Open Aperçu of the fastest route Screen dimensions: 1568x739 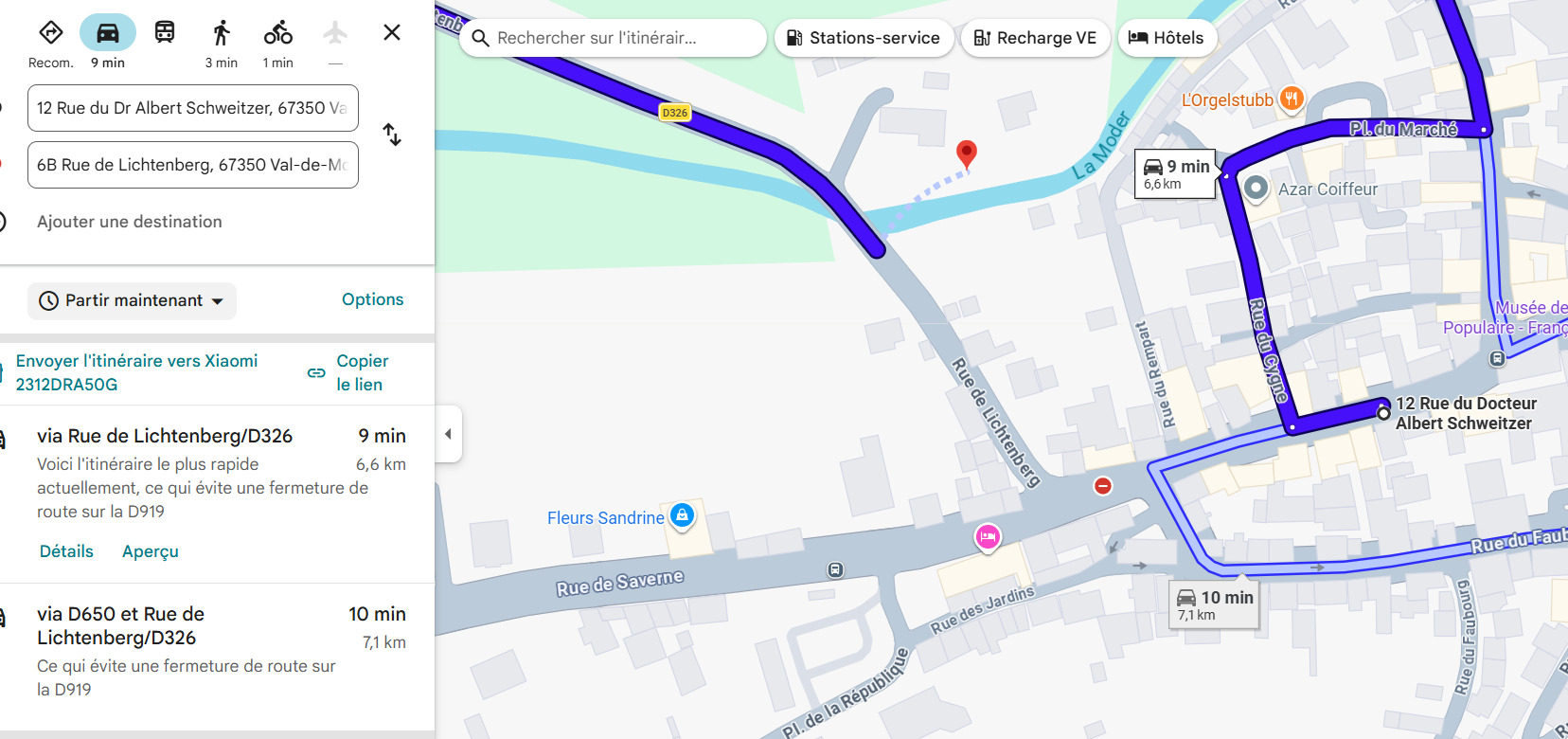coord(150,551)
